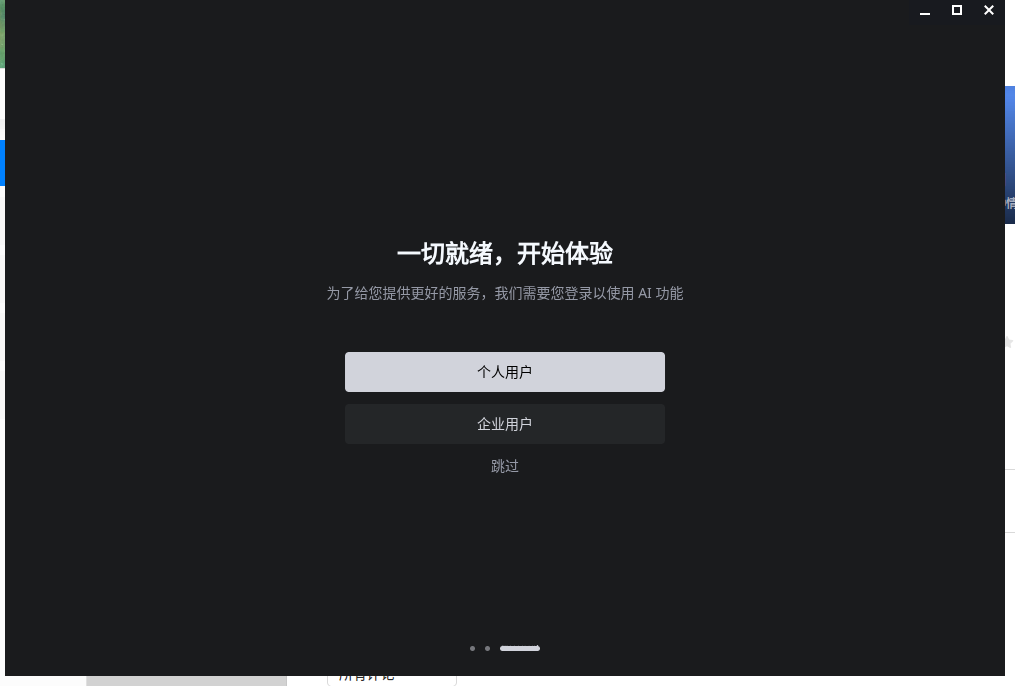Choose 企业用户 login option
Image resolution: width=1015 pixels, height=686 pixels.
(x=504, y=424)
